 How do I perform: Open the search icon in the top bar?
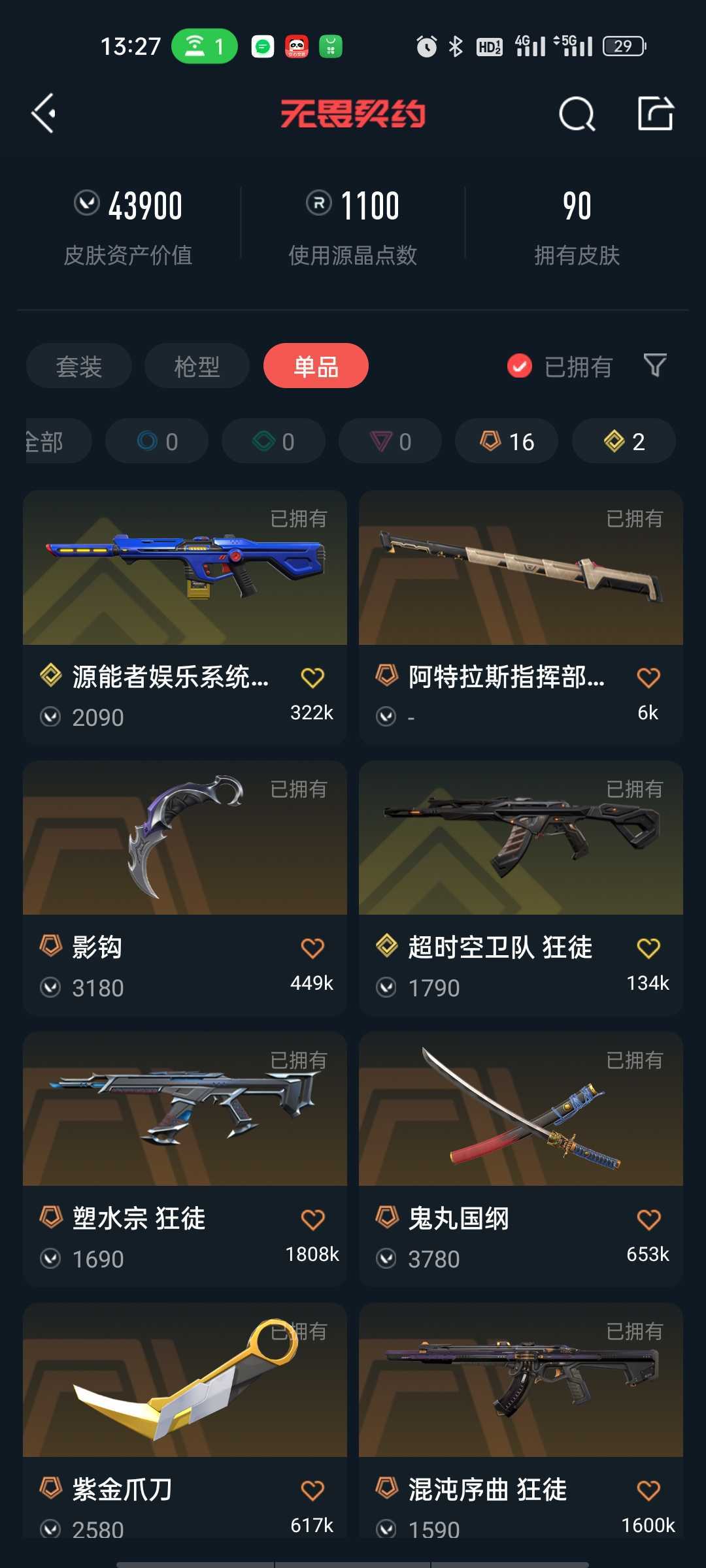coord(577,114)
